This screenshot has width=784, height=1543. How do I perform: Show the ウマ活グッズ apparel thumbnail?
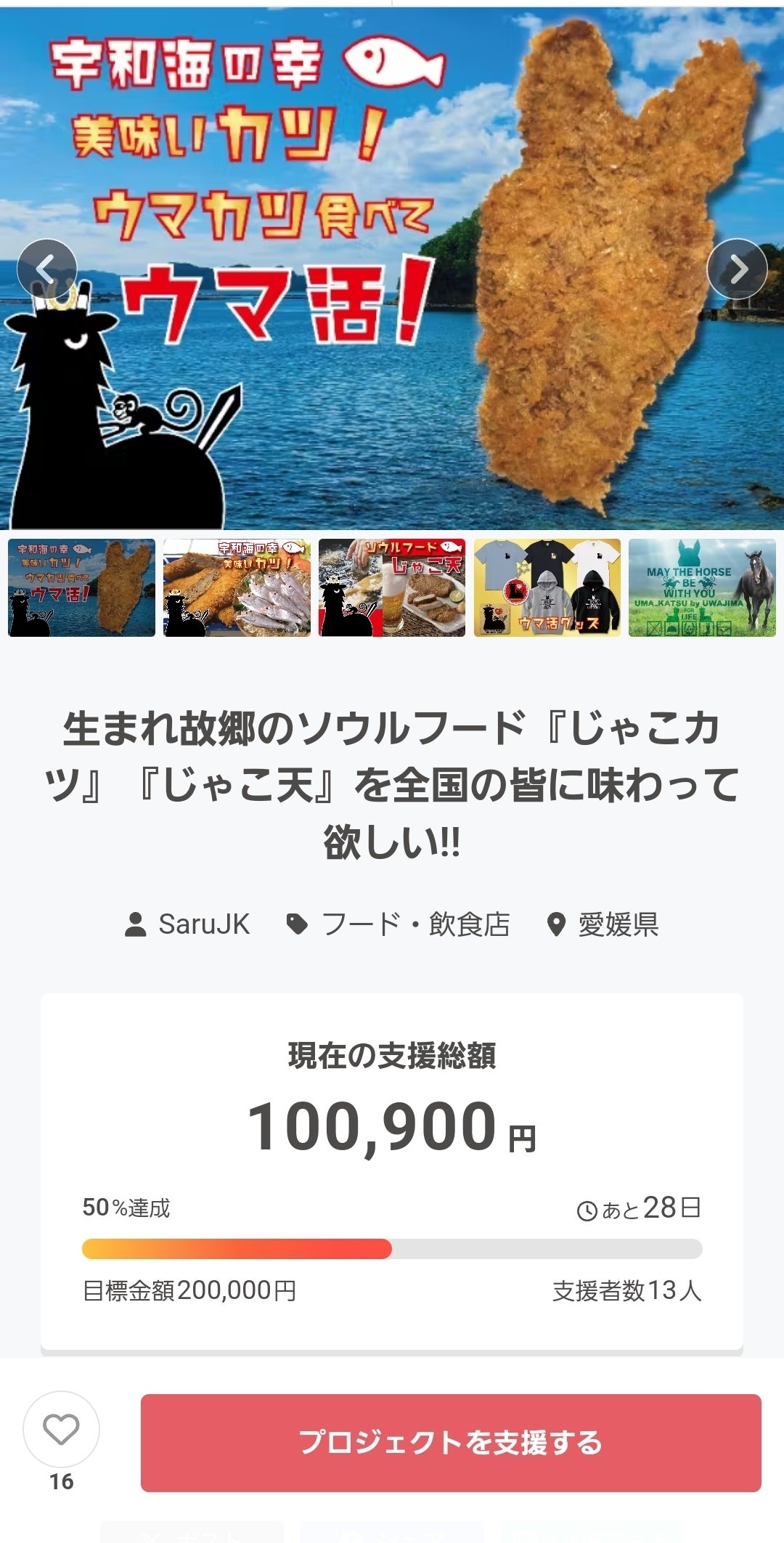[547, 587]
